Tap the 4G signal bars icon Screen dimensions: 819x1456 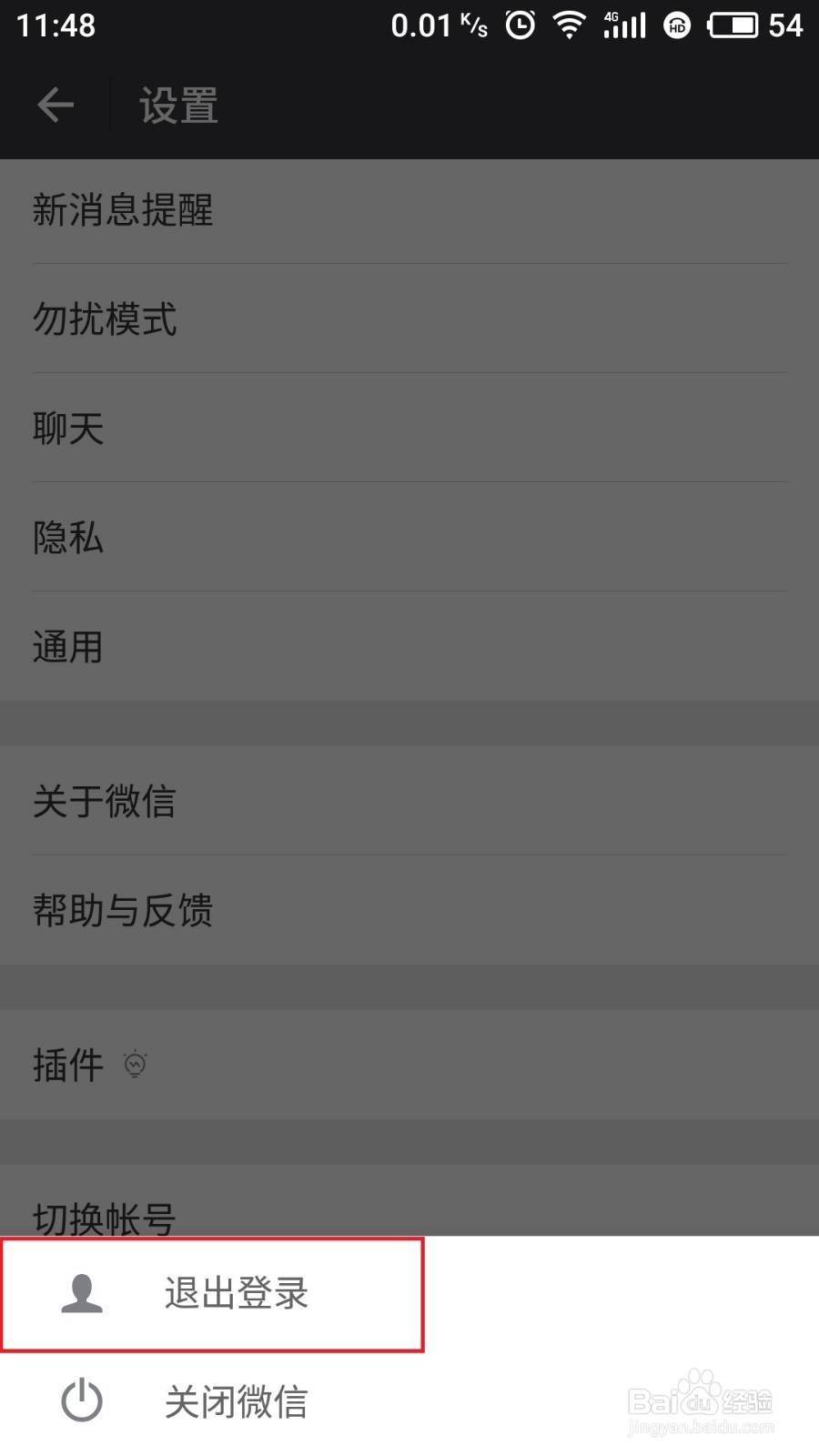pos(624,25)
